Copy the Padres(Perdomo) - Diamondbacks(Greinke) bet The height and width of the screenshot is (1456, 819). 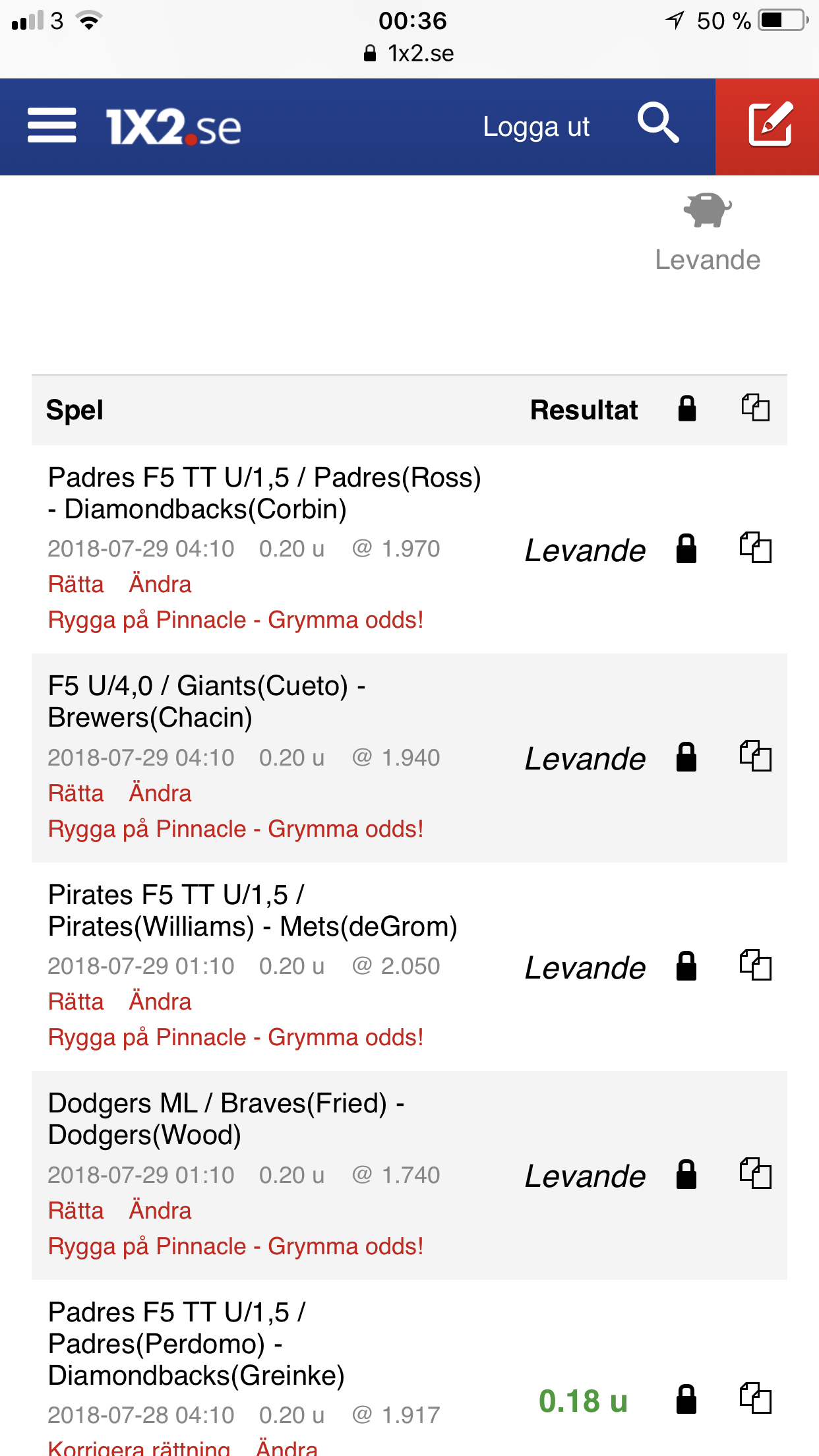755,1398
